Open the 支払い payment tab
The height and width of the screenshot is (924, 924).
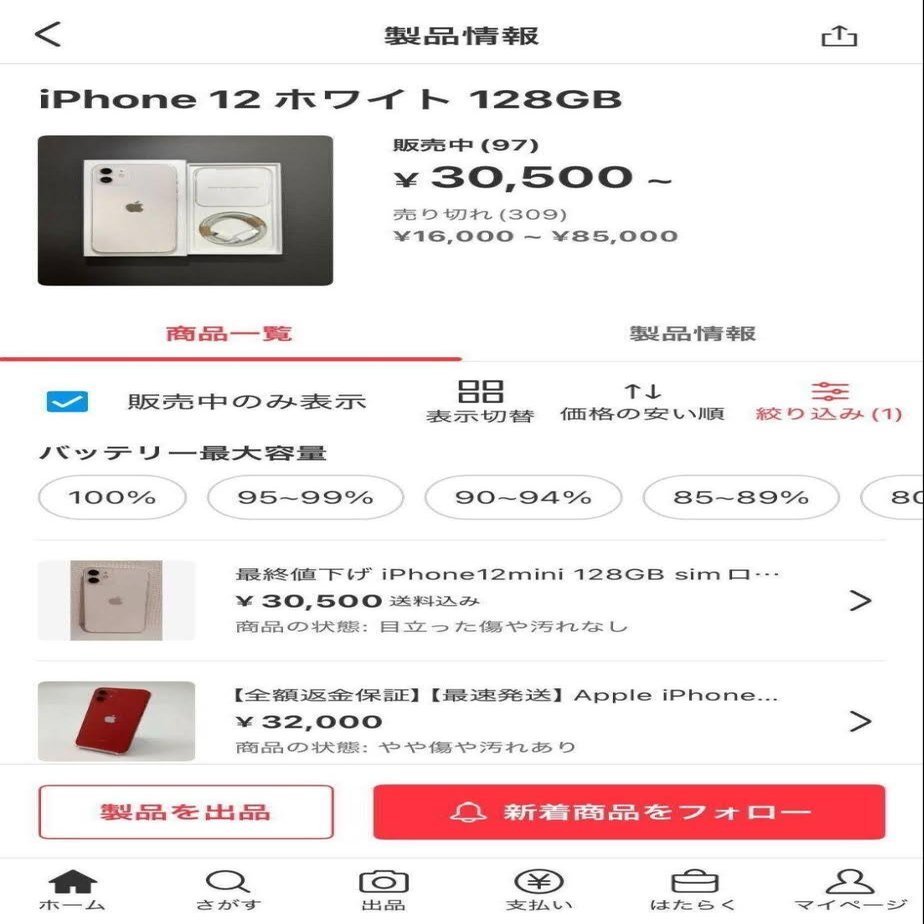[x=538, y=889]
